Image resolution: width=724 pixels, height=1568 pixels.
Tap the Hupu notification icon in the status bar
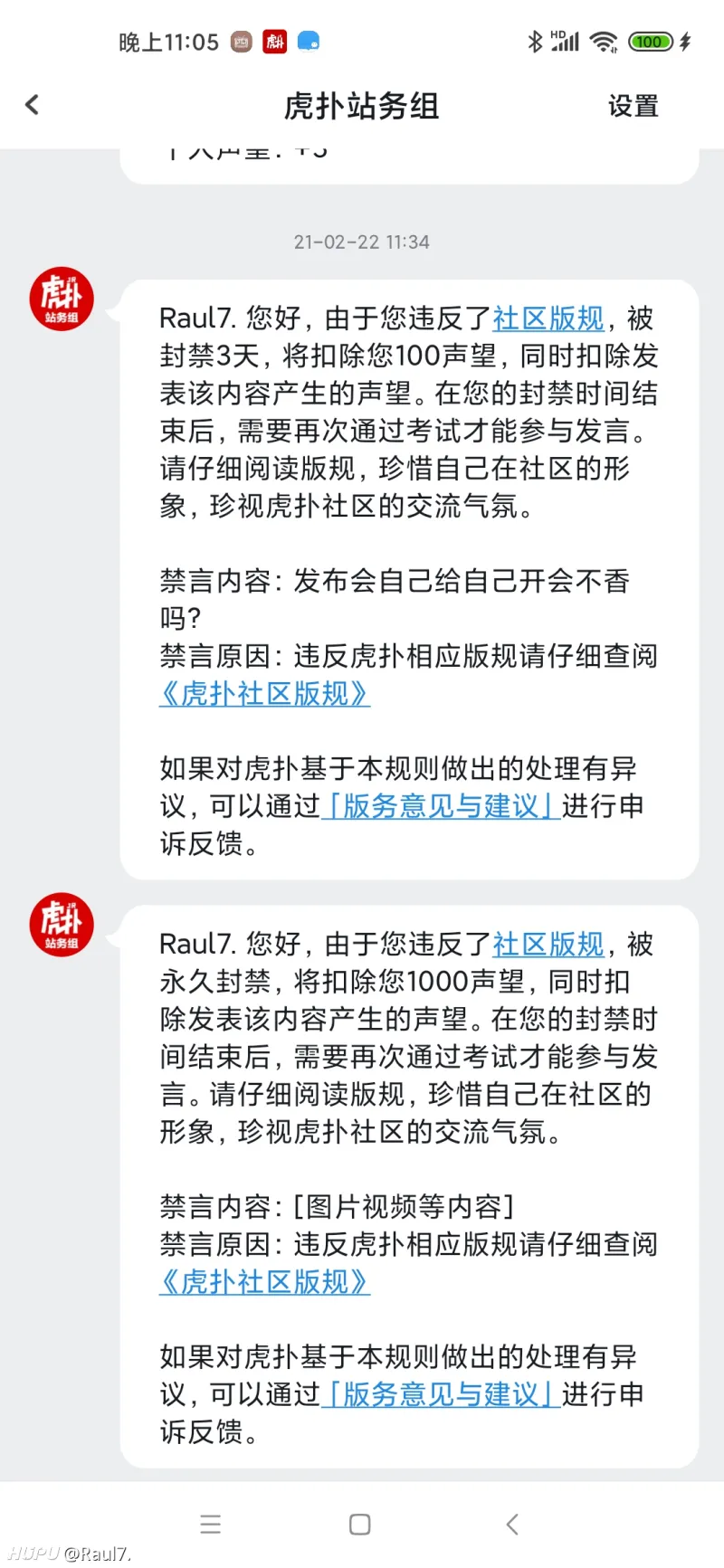tap(275, 42)
